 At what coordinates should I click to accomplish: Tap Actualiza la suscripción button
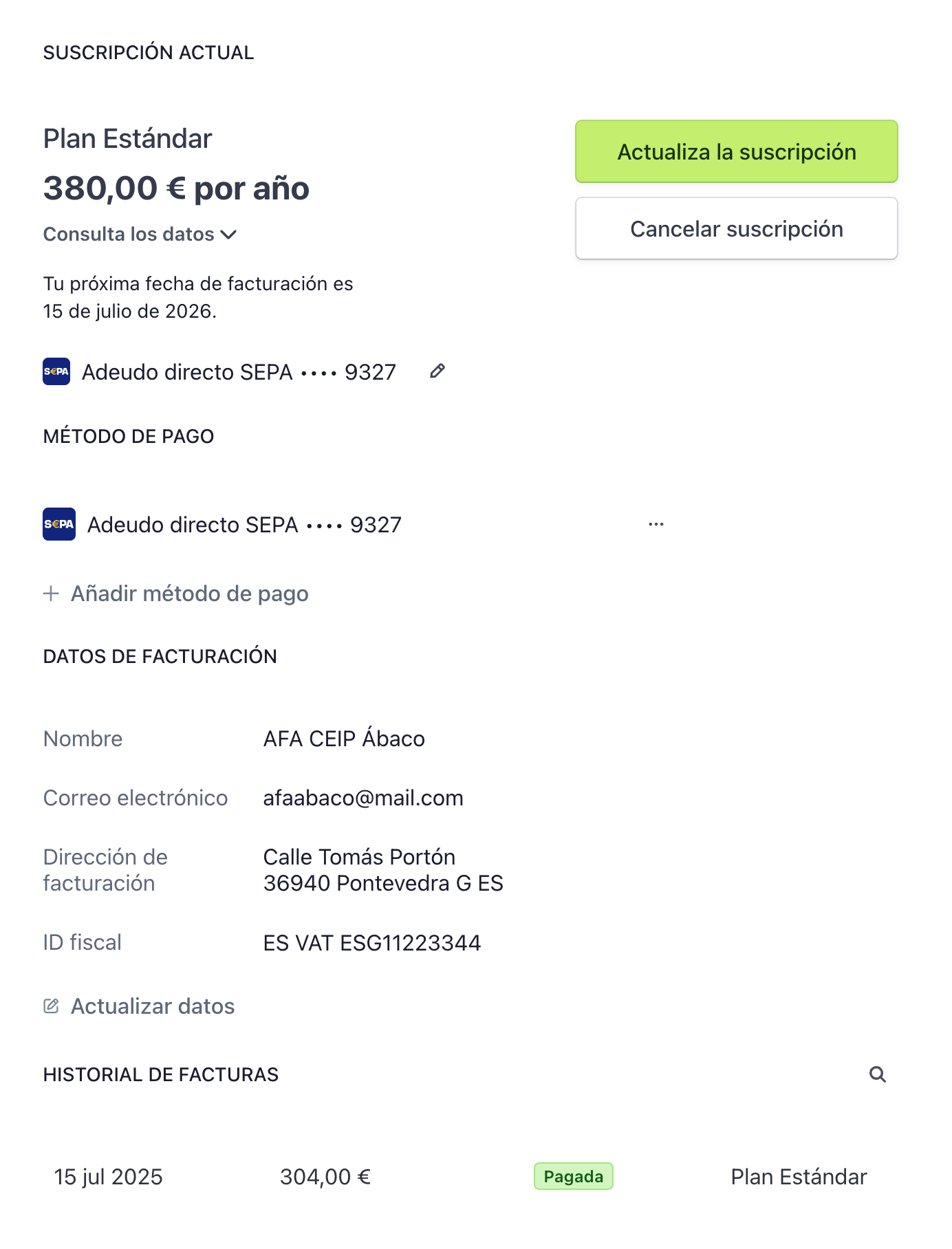pyautogui.click(x=736, y=151)
